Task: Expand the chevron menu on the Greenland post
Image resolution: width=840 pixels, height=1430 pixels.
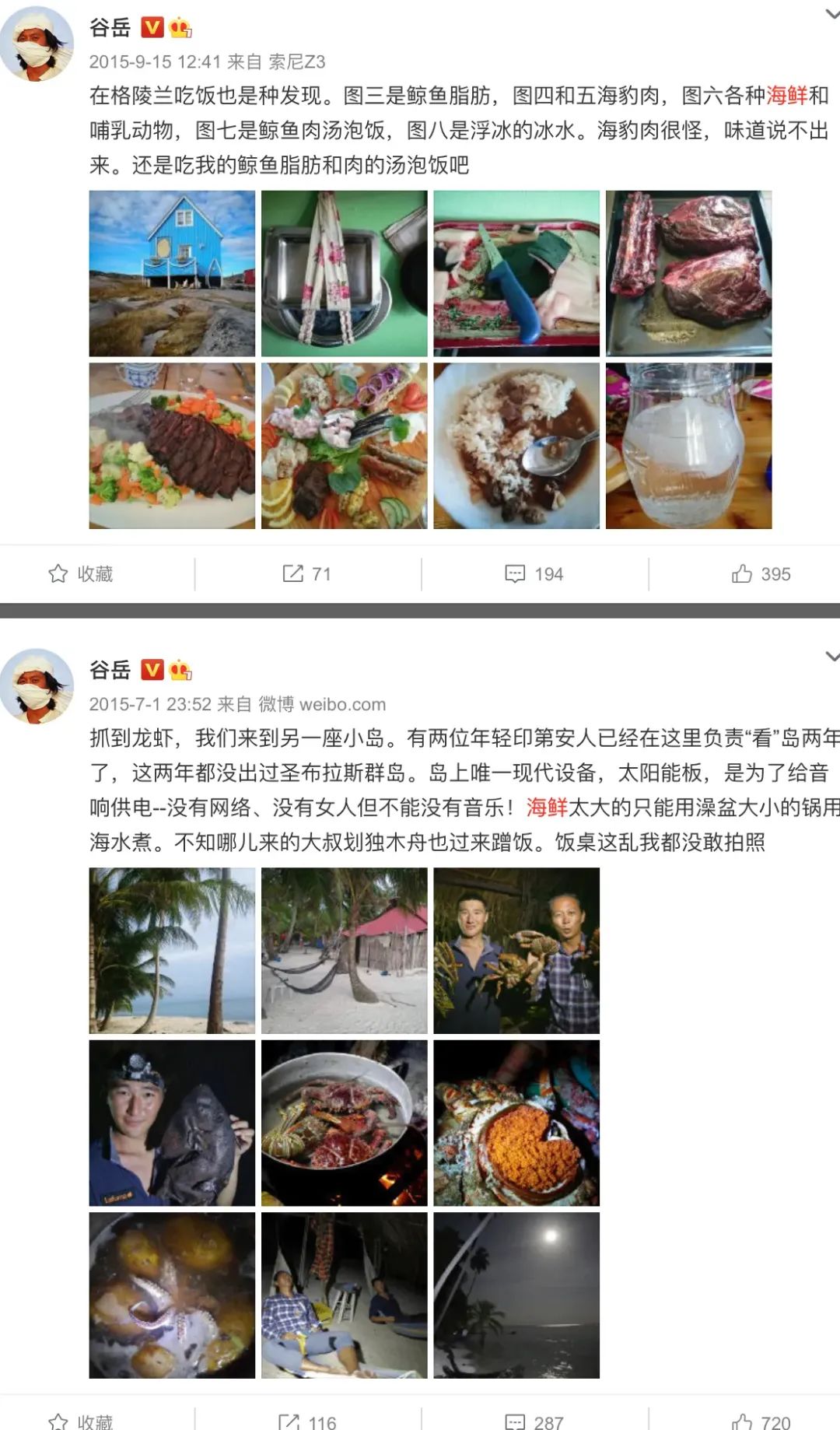Action: [x=831, y=14]
